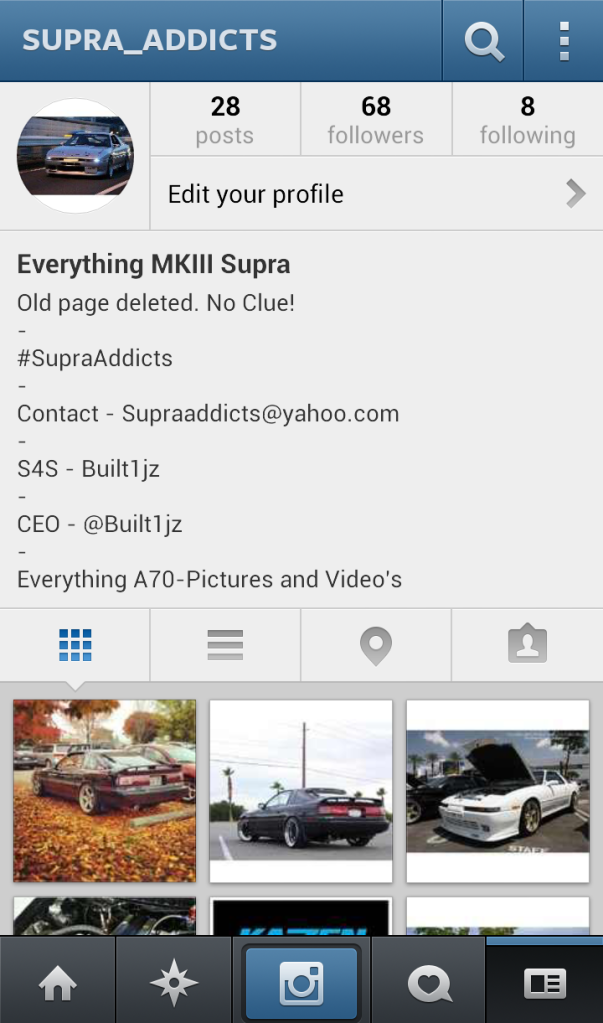
Task: Open the 8 following list
Action: (527, 120)
